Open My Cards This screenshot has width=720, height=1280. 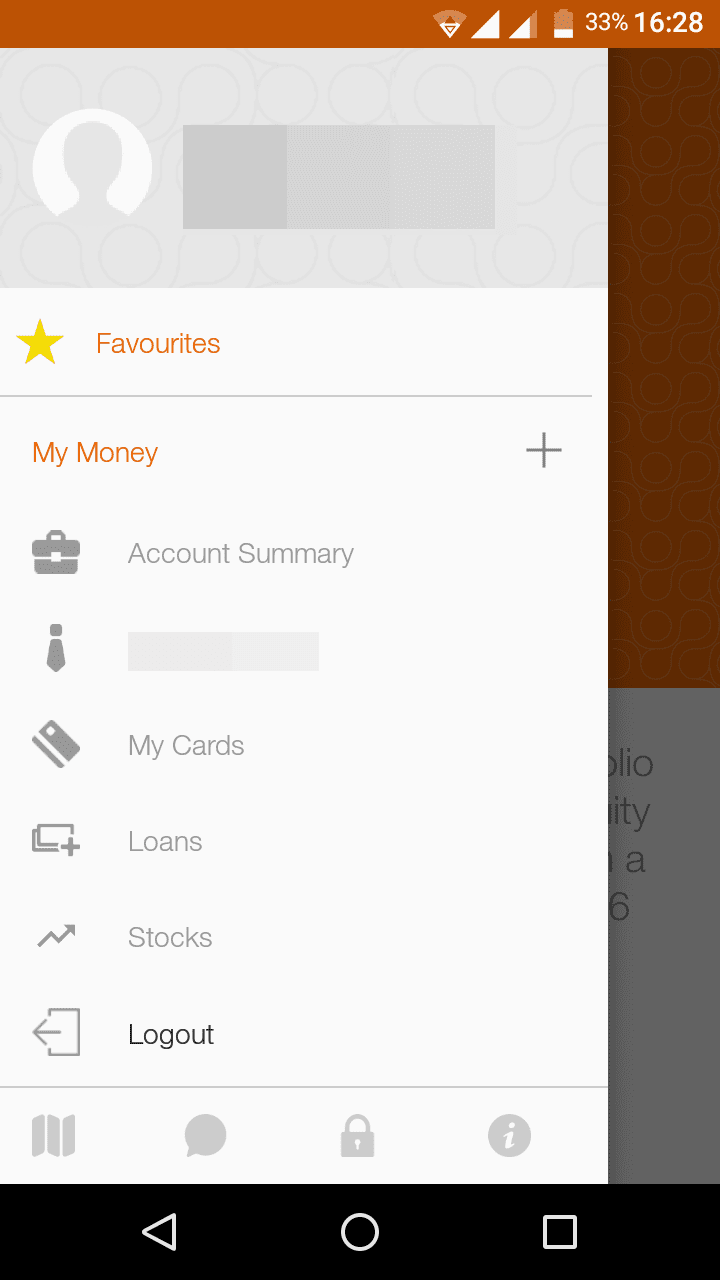[304, 745]
